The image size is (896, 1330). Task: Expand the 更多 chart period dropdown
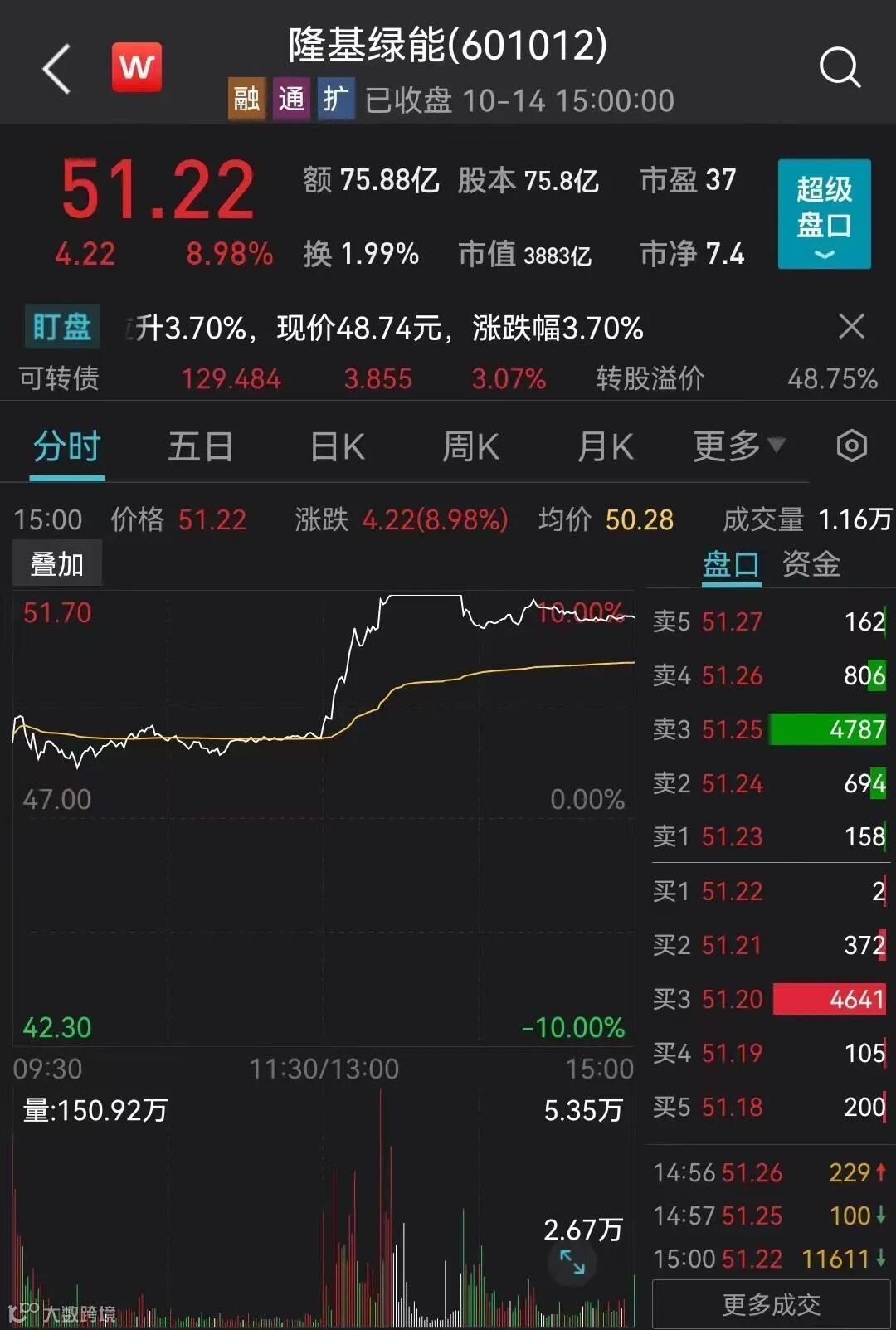click(x=738, y=447)
